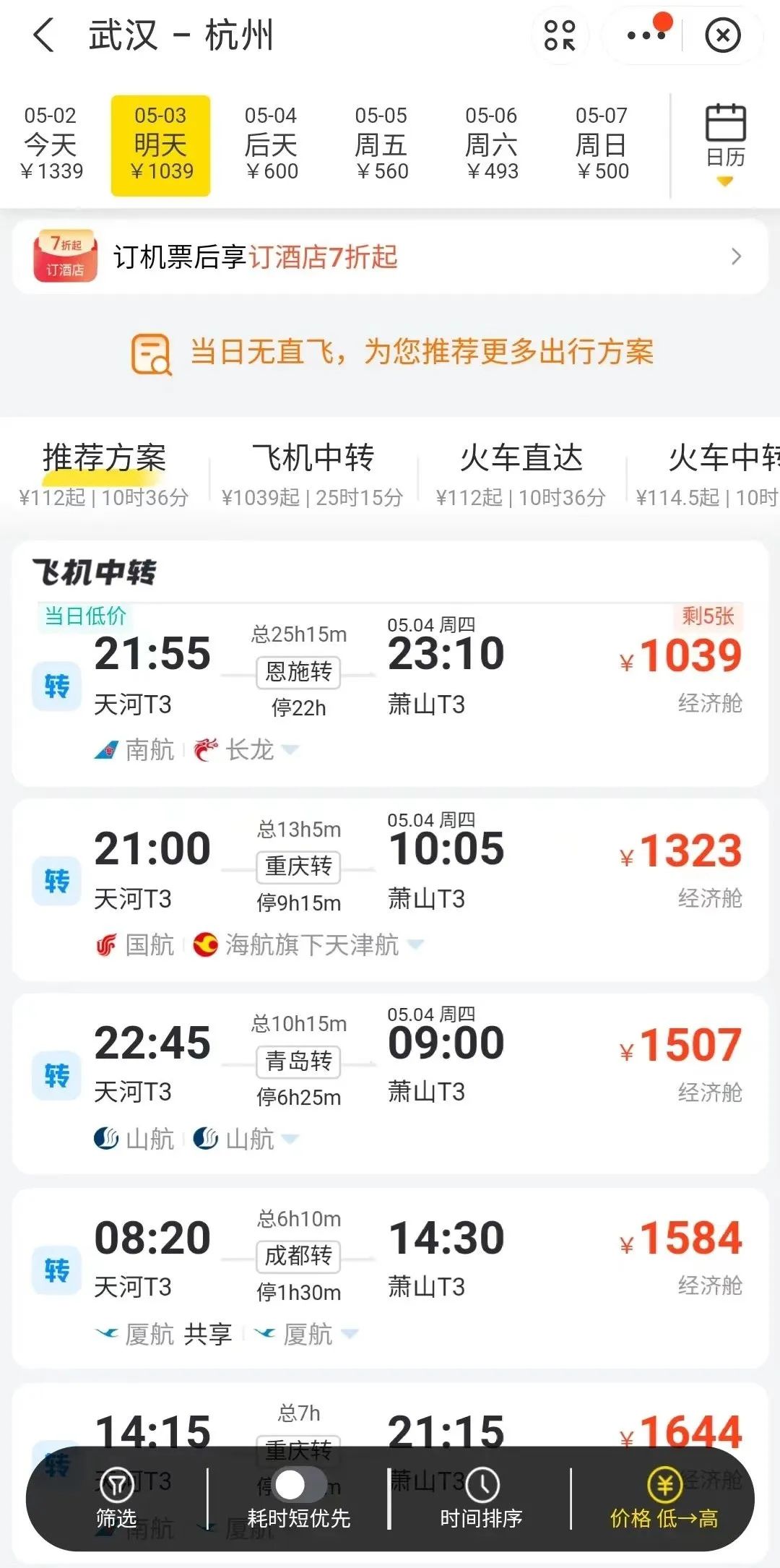Open the four-dot shortcut grid icon
Image resolution: width=780 pixels, height=1568 pixels.
tap(560, 35)
